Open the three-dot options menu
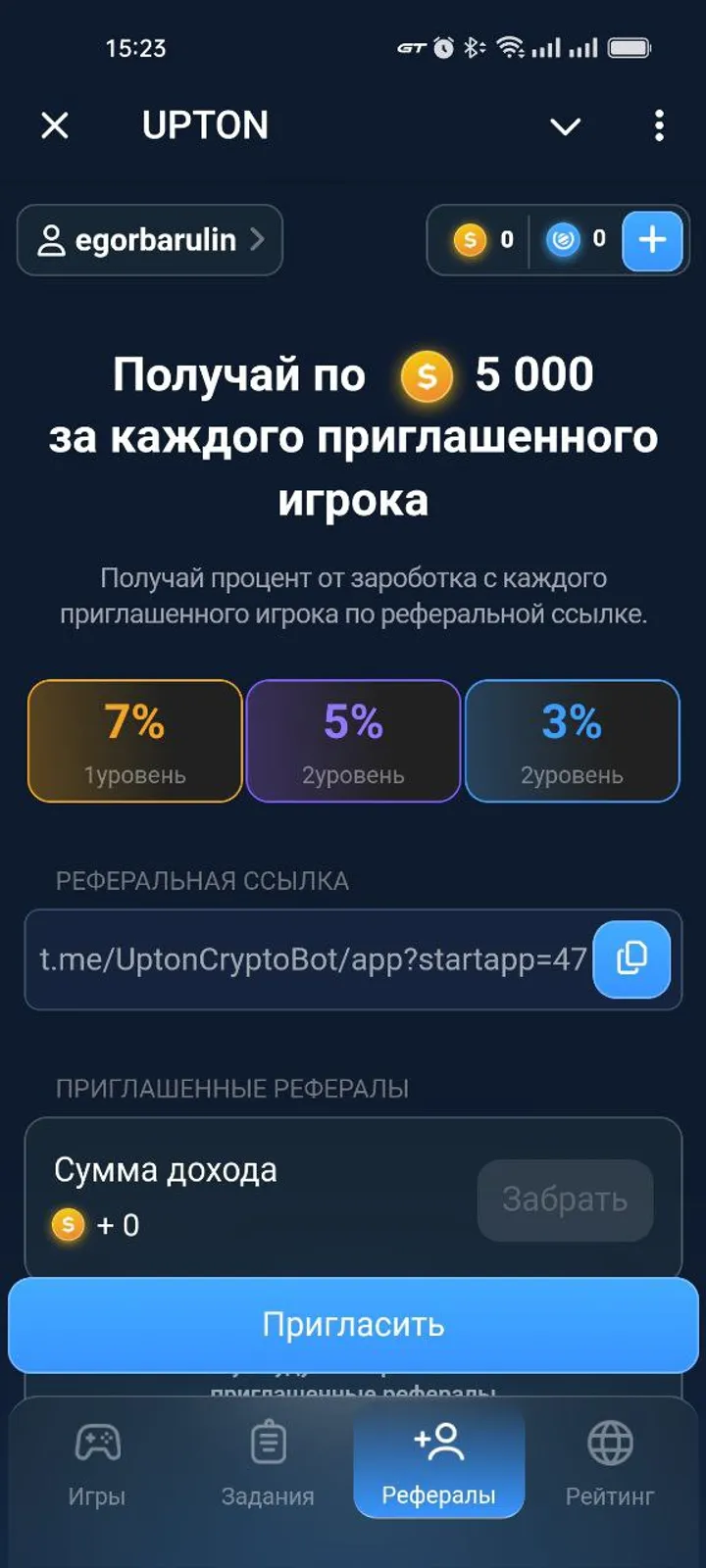Screen dimensions: 706x1568 click(658, 125)
